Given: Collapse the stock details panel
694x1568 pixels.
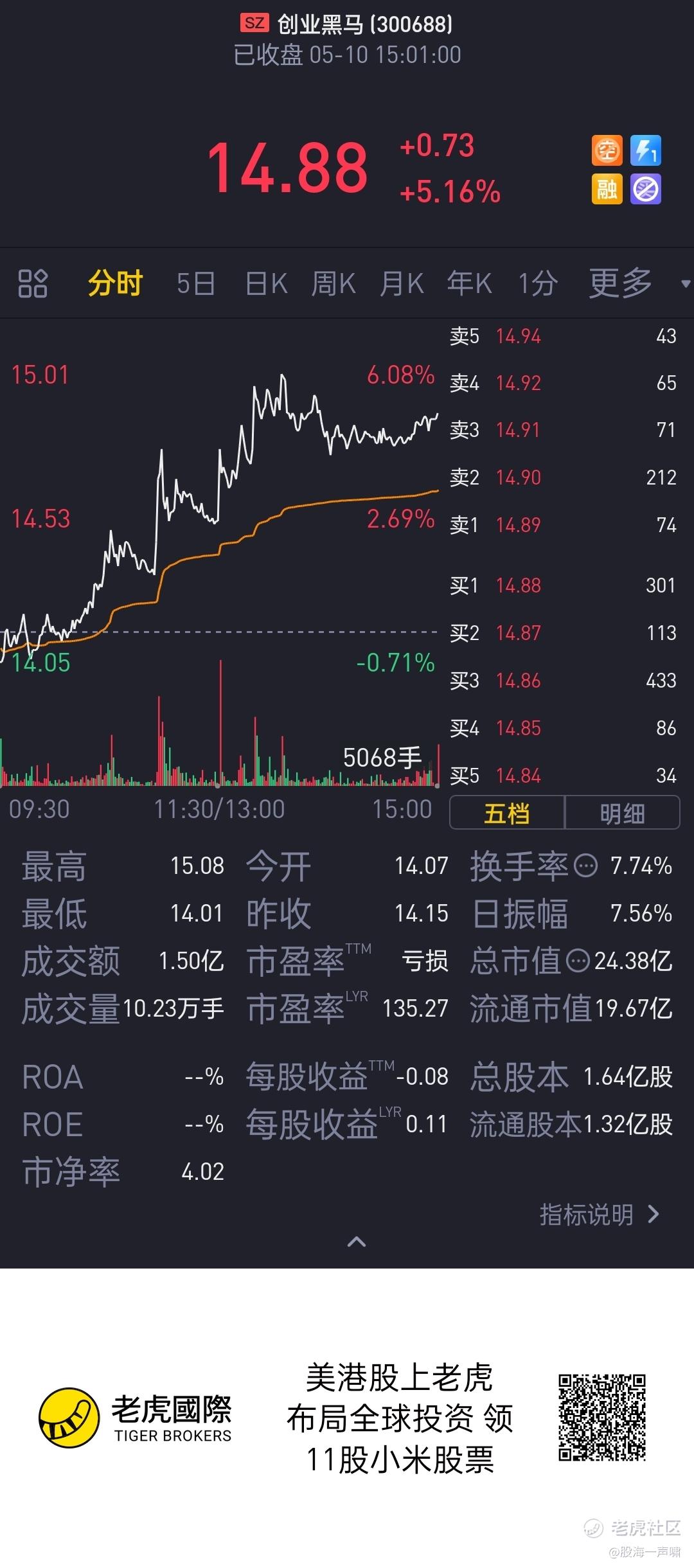Looking at the screenshot, I should (x=357, y=1242).
